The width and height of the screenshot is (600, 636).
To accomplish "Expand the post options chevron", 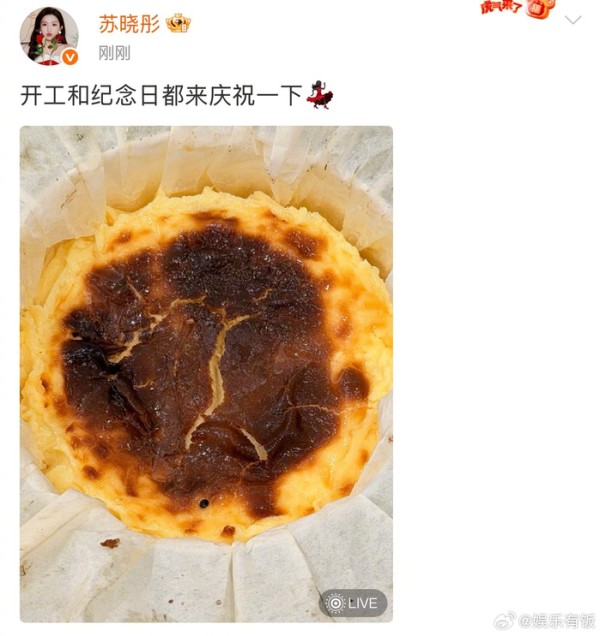I will click(x=573, y=20).
